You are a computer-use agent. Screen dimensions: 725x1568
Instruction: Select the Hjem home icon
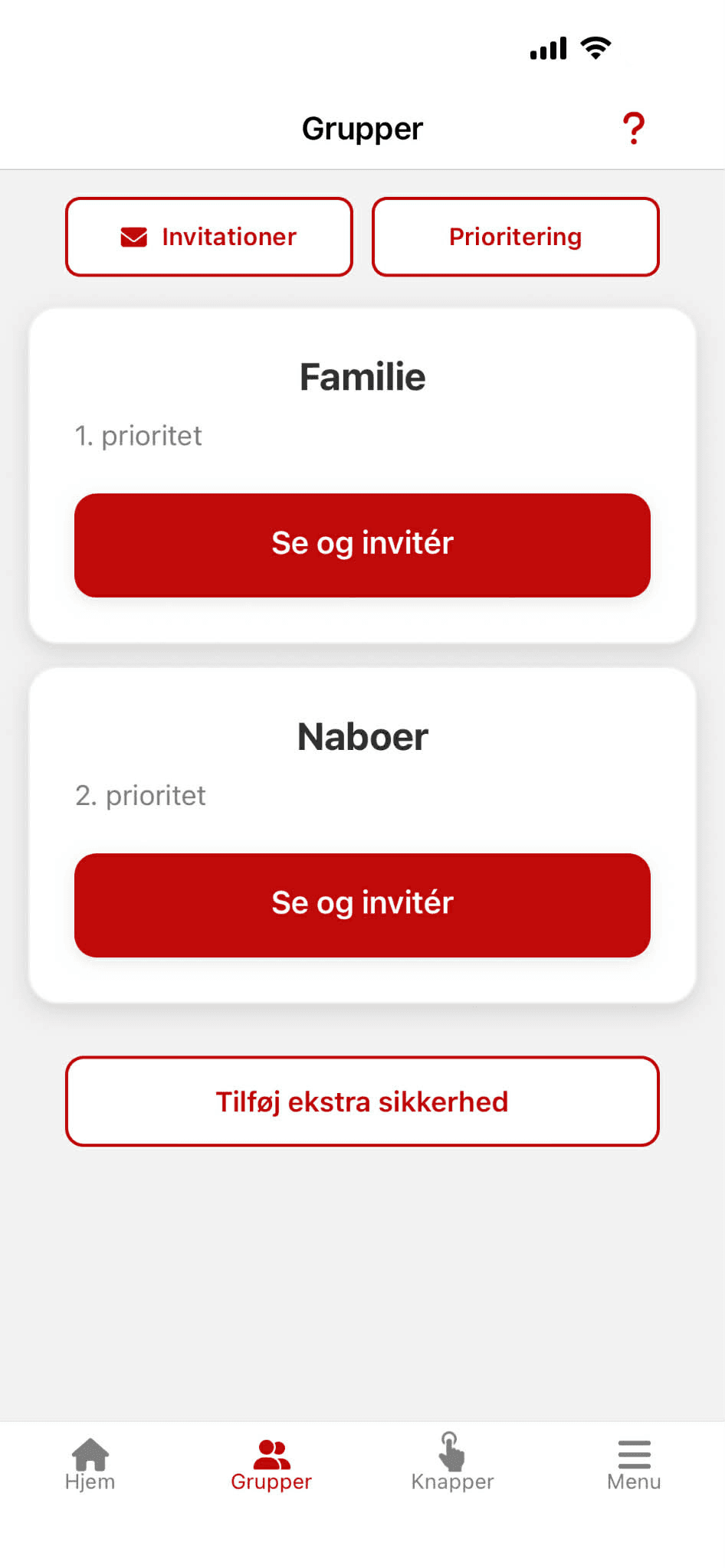click(90, 1450)
